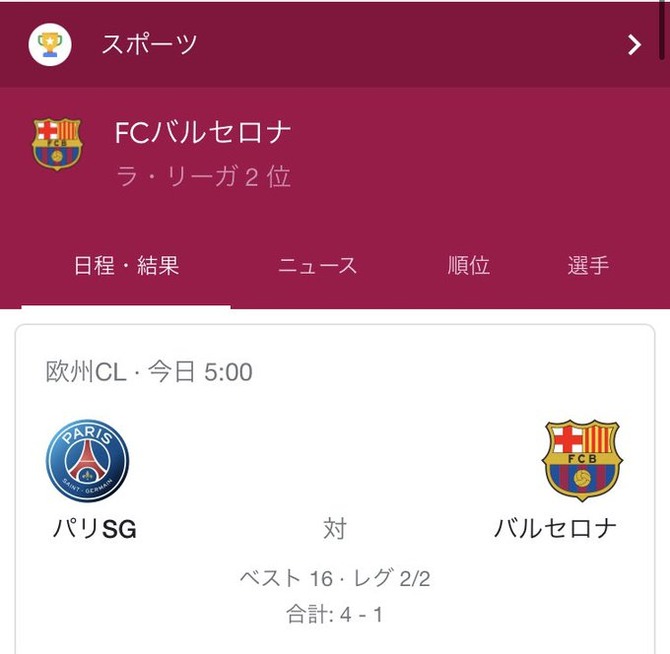Select the 日程・結果 tab
The width and height of the screenshot is (670, 654).
click(x=126, y=266)
